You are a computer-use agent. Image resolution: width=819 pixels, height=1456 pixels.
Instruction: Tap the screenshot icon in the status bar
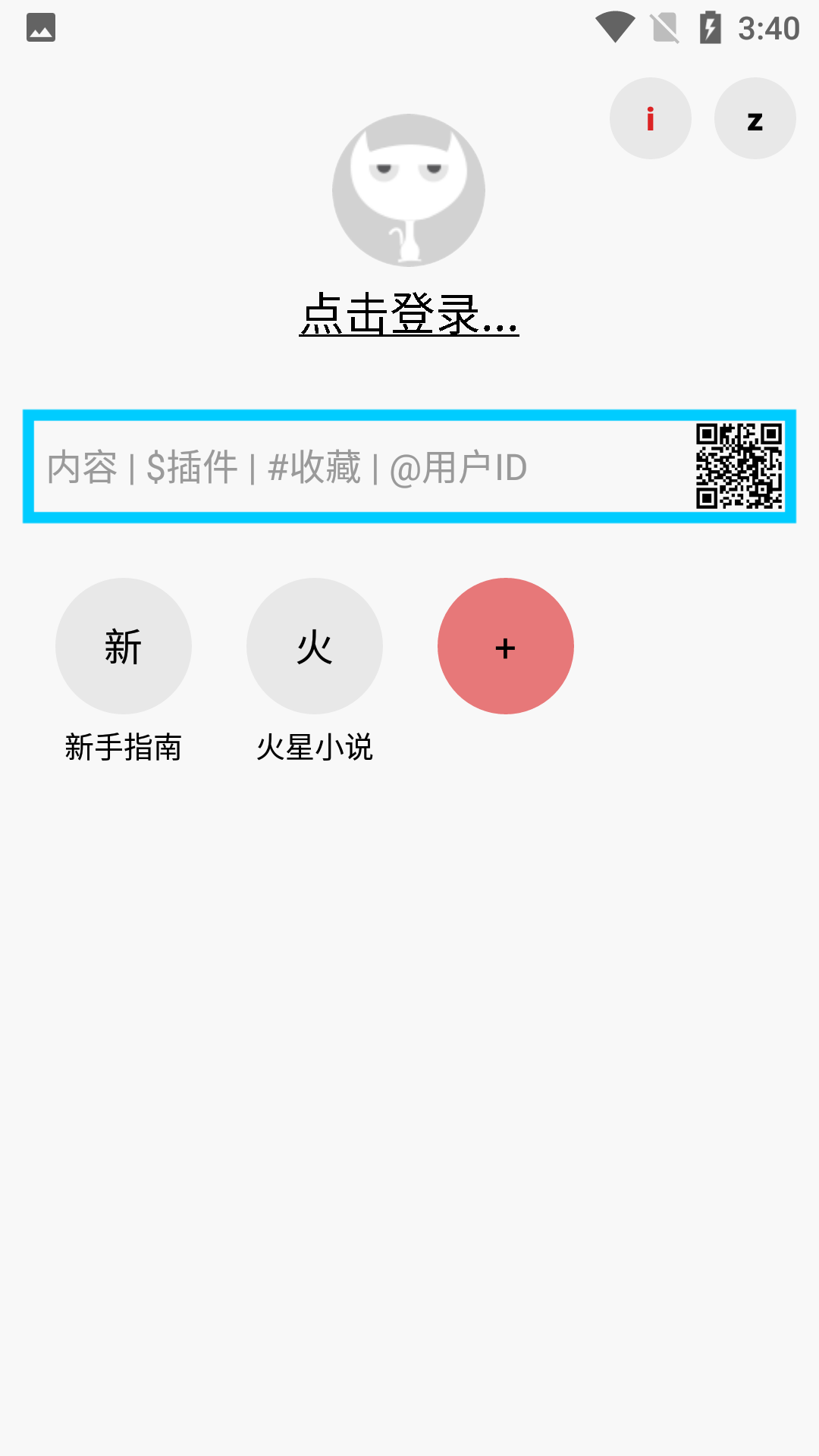42,28
